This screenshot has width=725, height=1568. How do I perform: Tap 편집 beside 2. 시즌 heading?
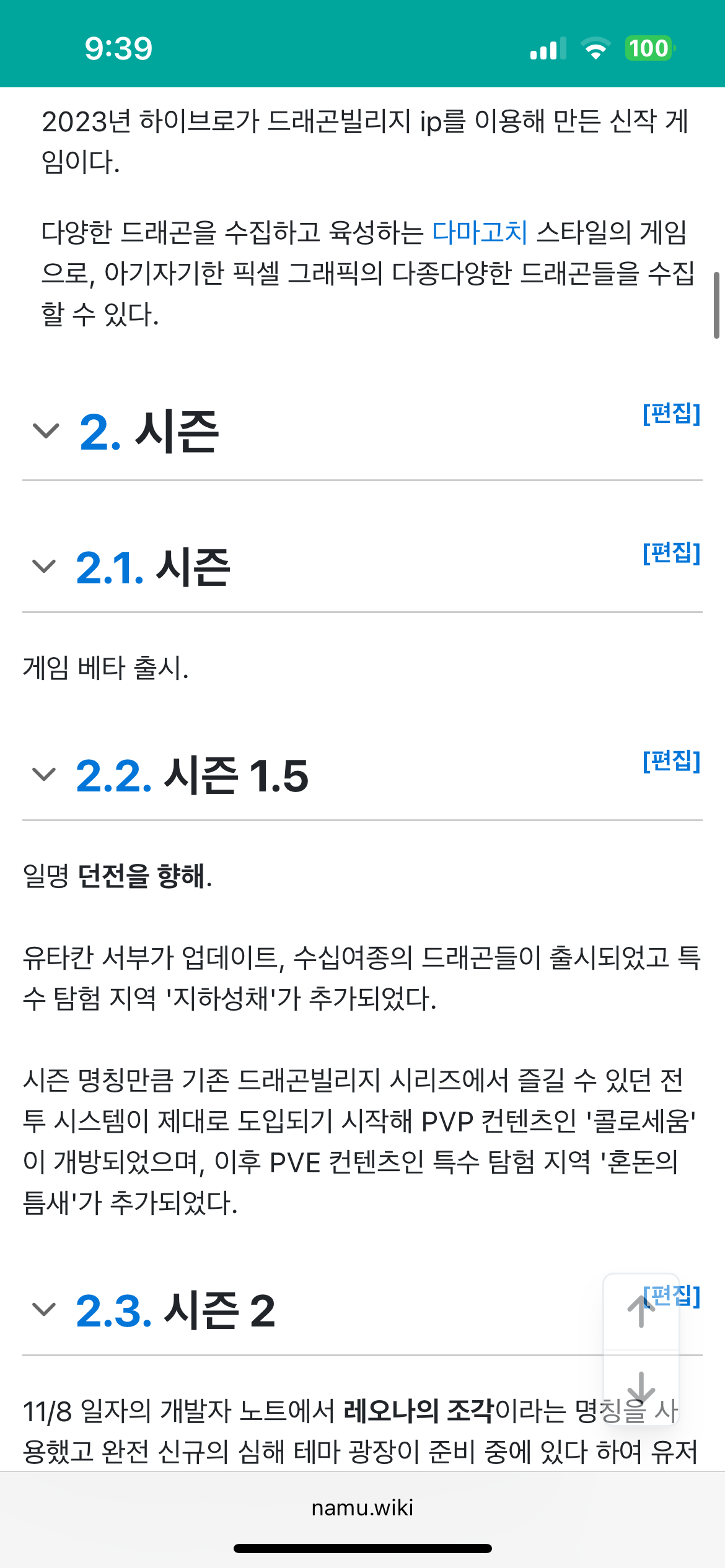(x=672, y=414)
